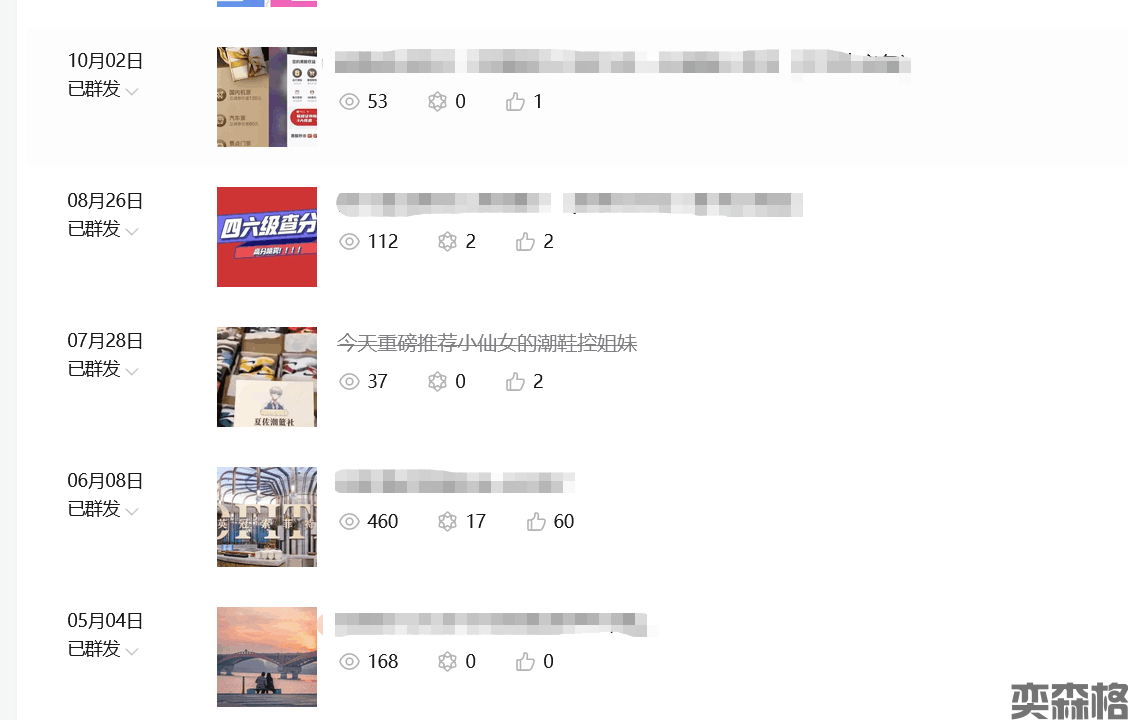Open the 05月04日 sunset bridge thumbnail
This screenshot has height=720, width=1128.
coord(267,657)
